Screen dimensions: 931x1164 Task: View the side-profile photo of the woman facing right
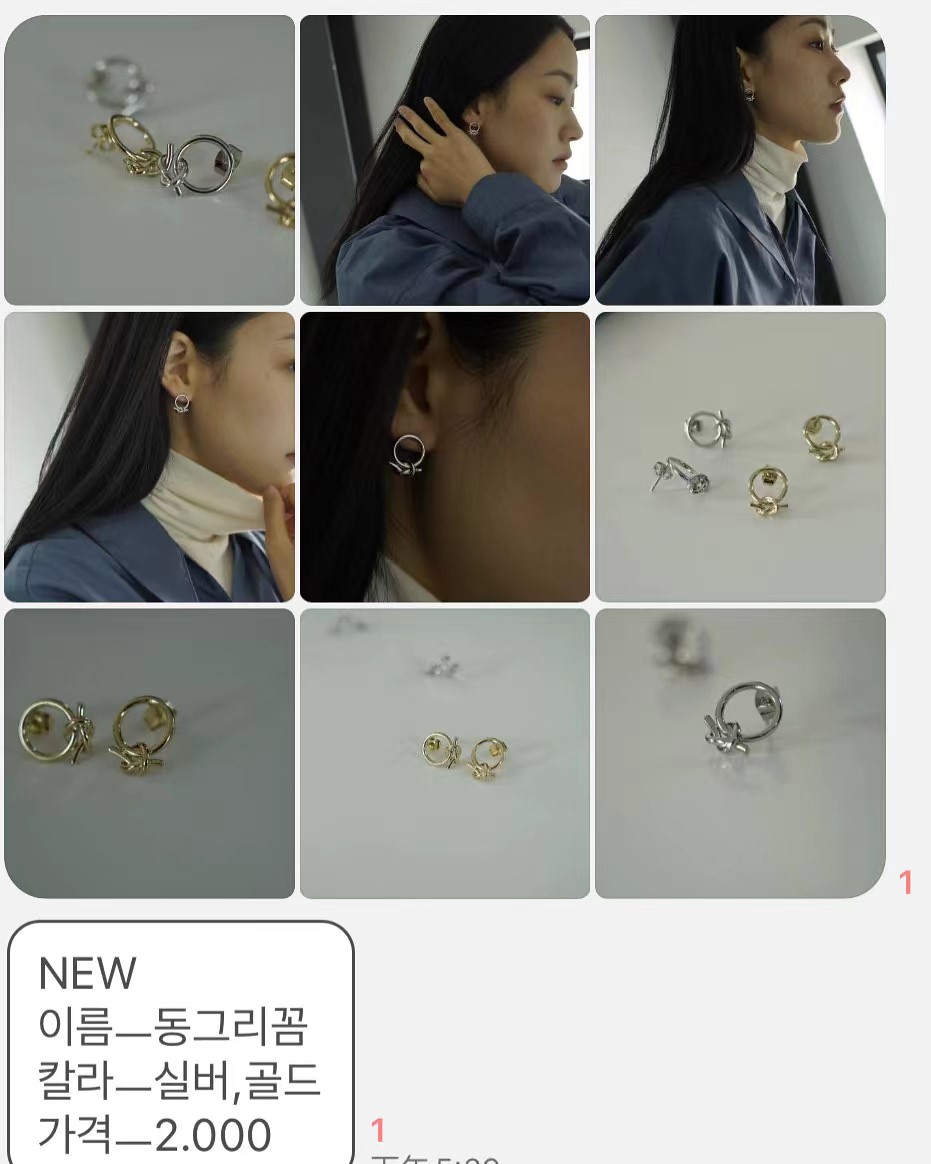[x=740, y=160]
